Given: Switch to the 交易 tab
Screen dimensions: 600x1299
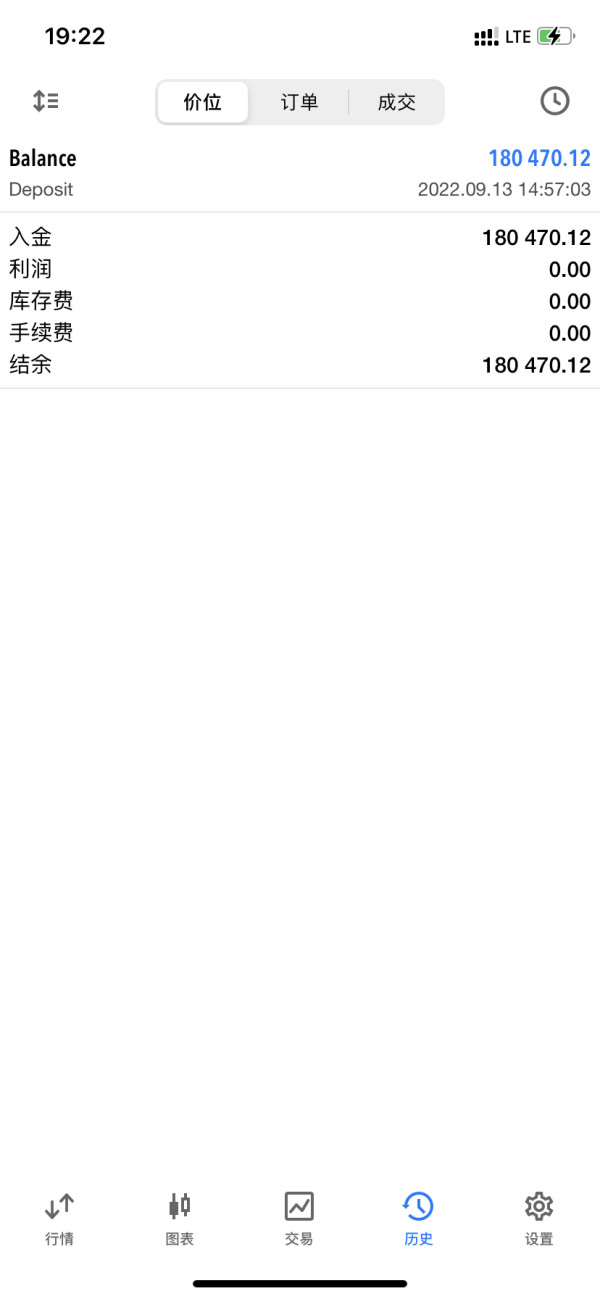Looking at the screenshot, I should point(299,1219).
